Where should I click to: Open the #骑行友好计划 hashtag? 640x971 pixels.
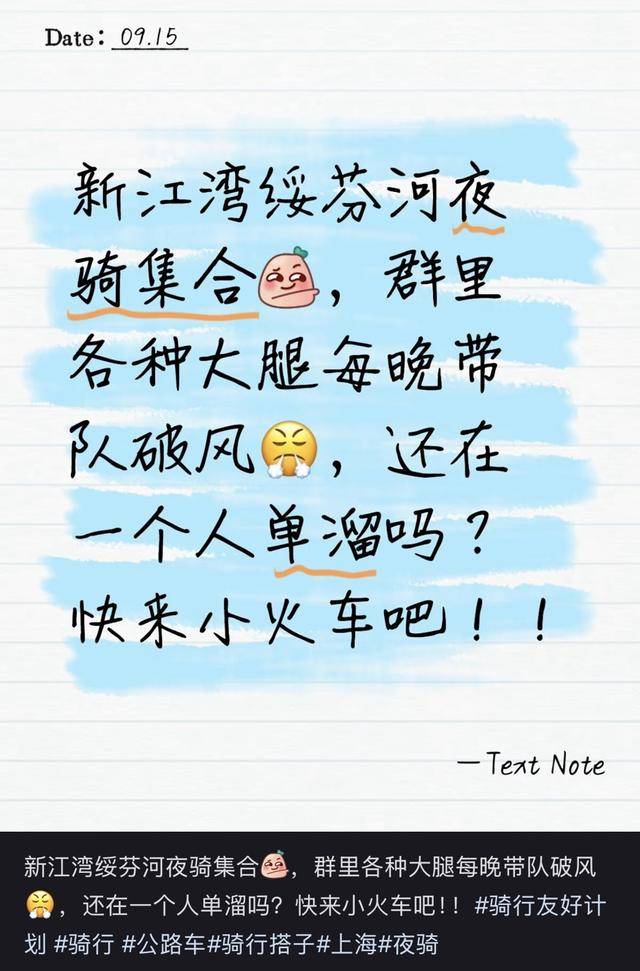coord(546,907)
